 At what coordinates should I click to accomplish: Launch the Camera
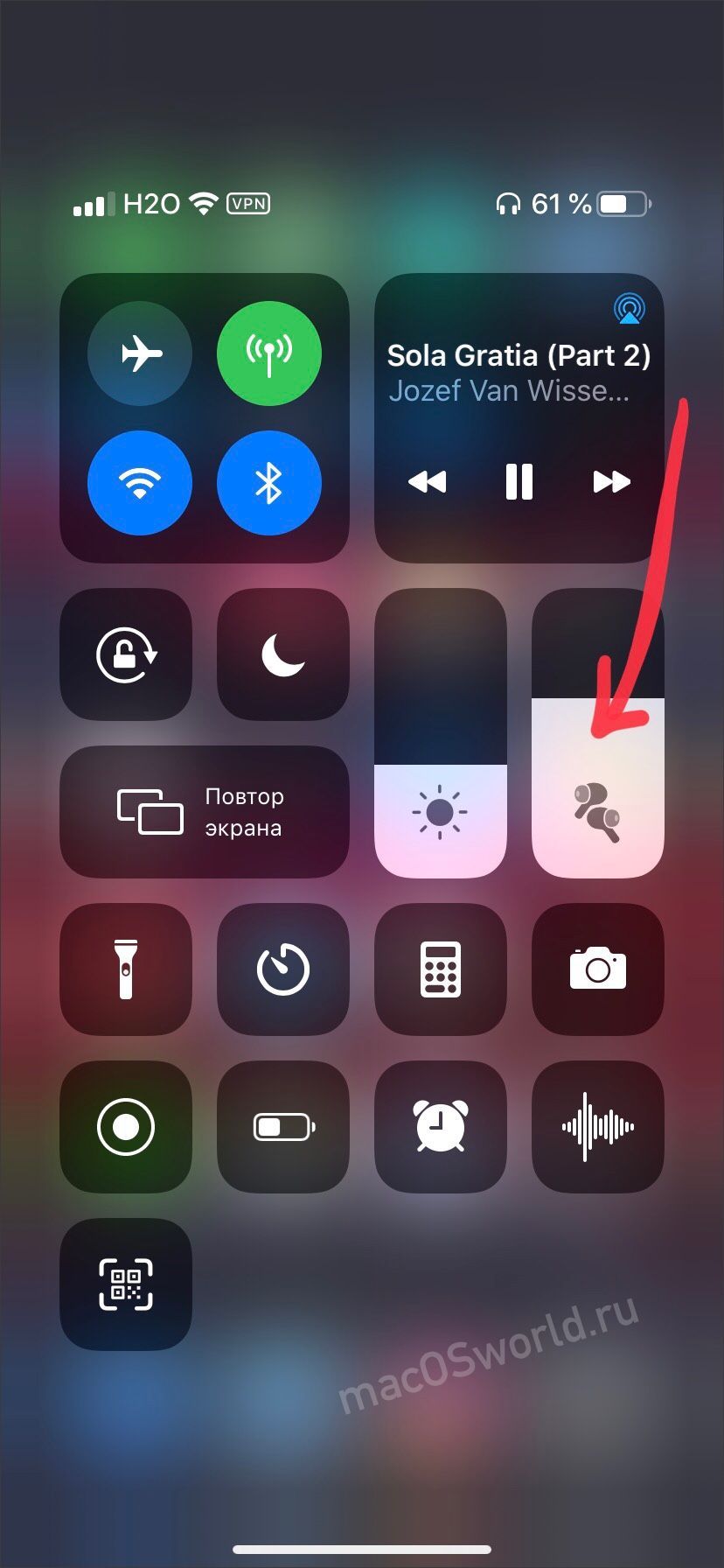click(597, 969)
